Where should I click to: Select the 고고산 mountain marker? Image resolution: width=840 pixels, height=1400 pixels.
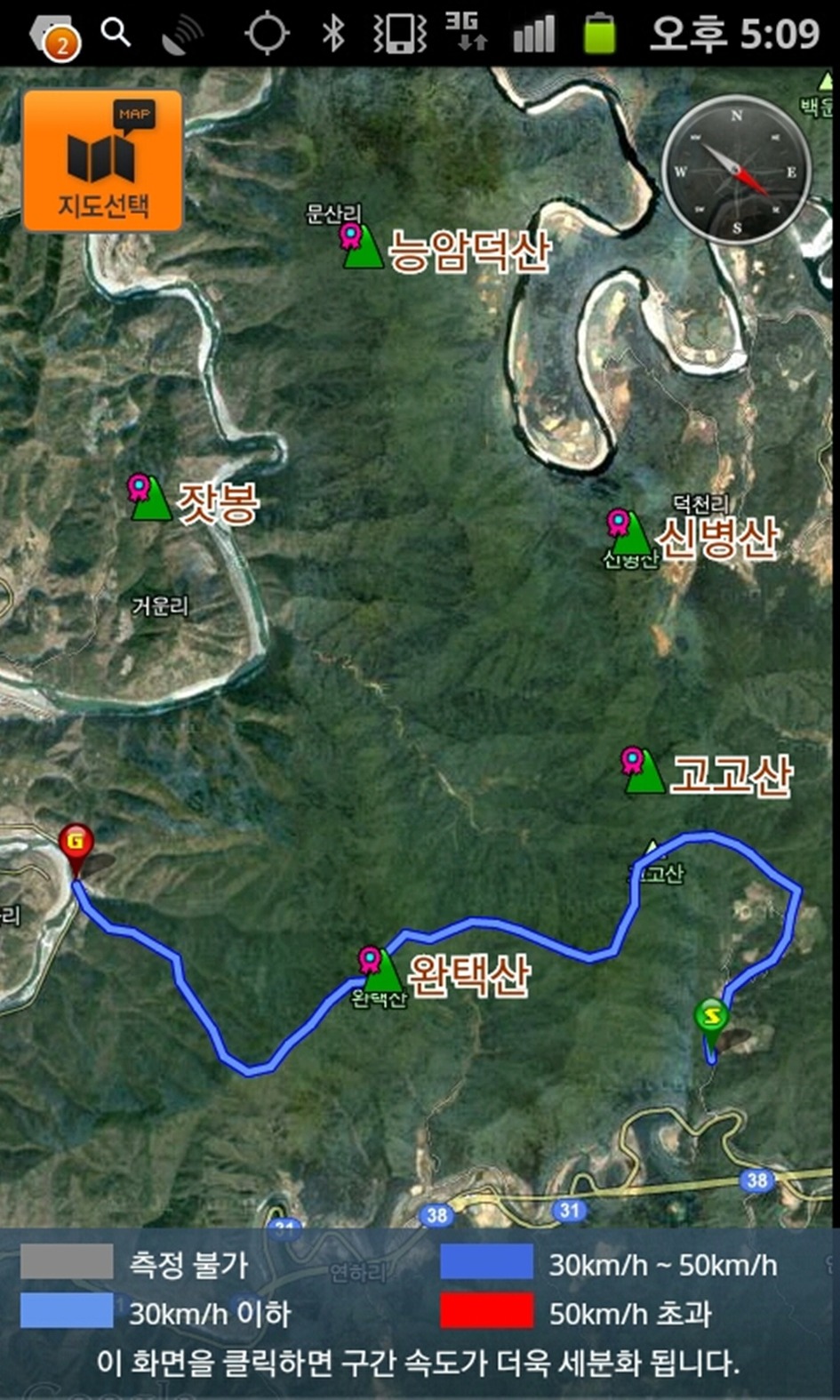click(642, 772)
